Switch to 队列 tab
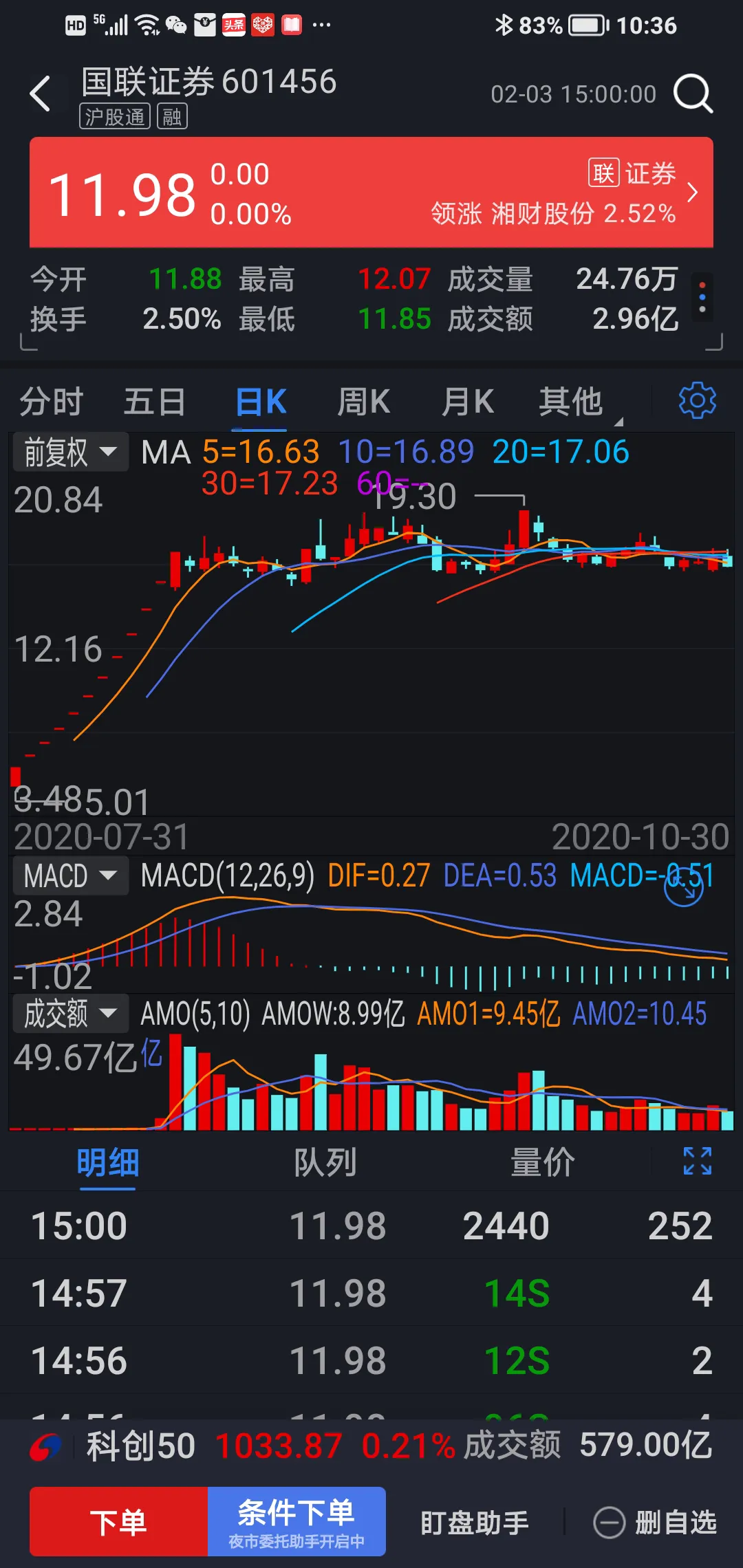 point(325,1164)
